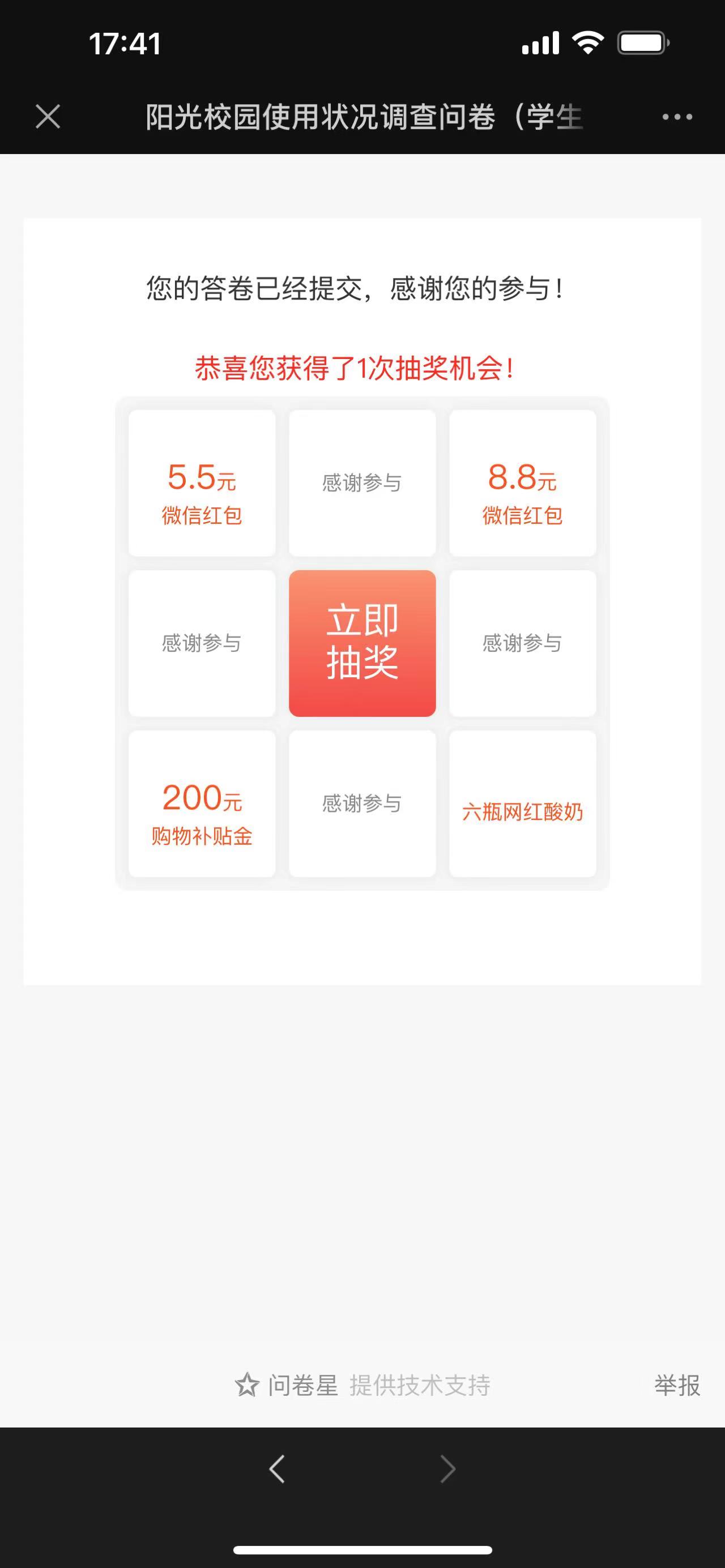Go back with the browser back arrow

[x=277, y=1469]
